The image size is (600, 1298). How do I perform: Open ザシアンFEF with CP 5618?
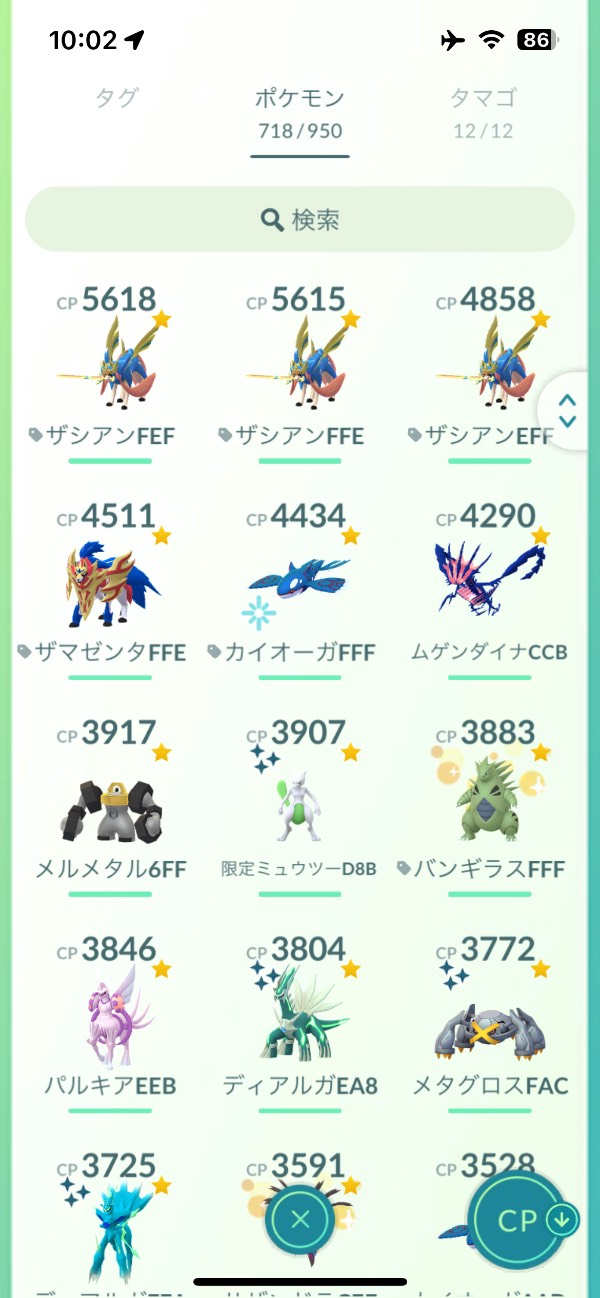(x=110, y=370)
